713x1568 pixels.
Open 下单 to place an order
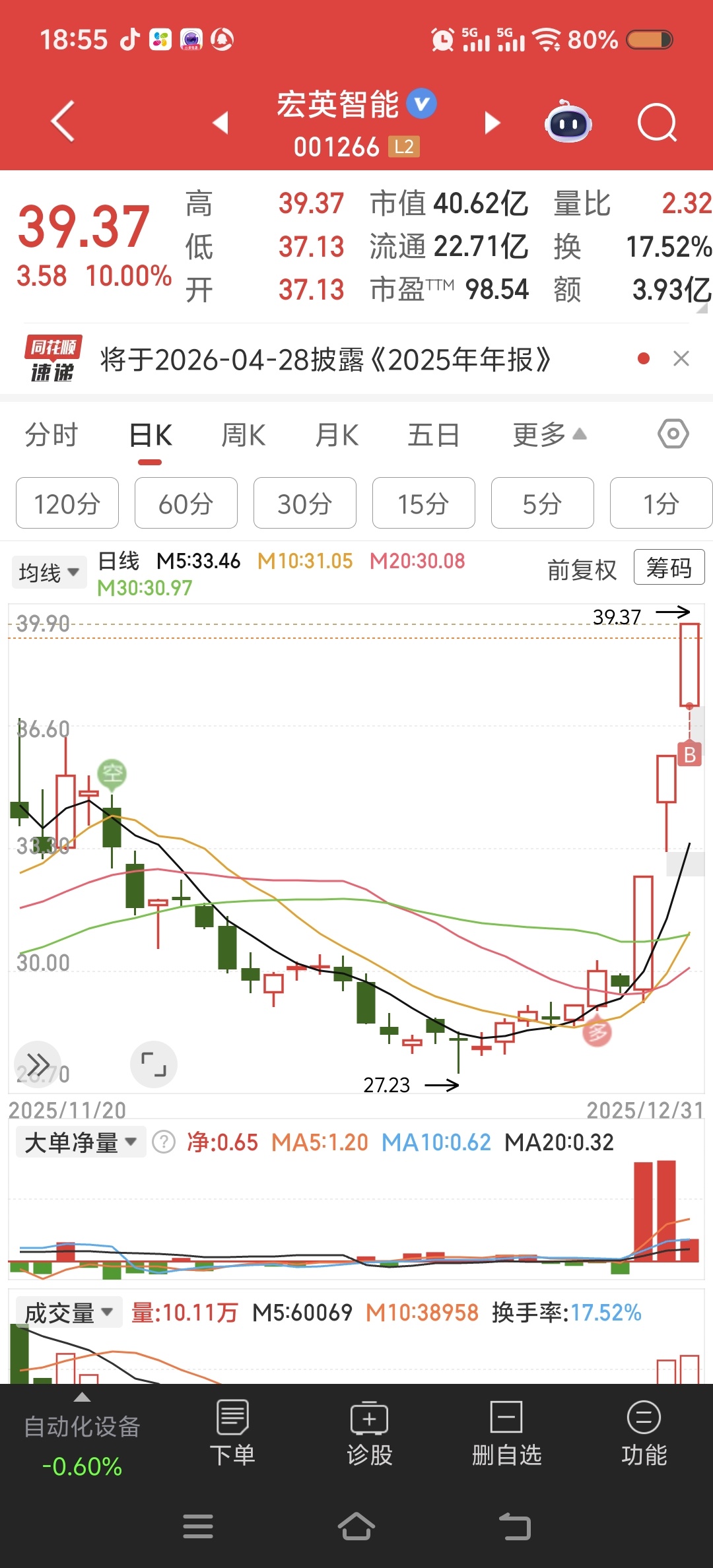tap(232, 1433)
